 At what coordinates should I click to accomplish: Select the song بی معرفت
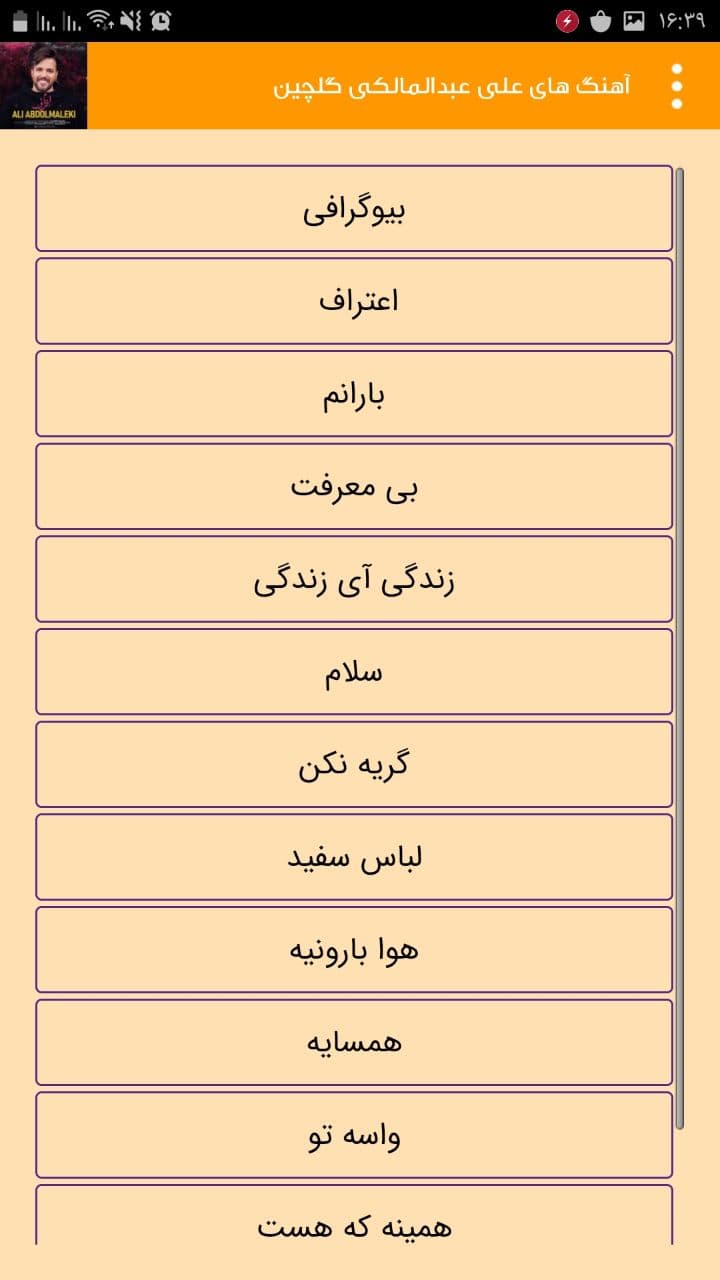(x=354, y=486)
